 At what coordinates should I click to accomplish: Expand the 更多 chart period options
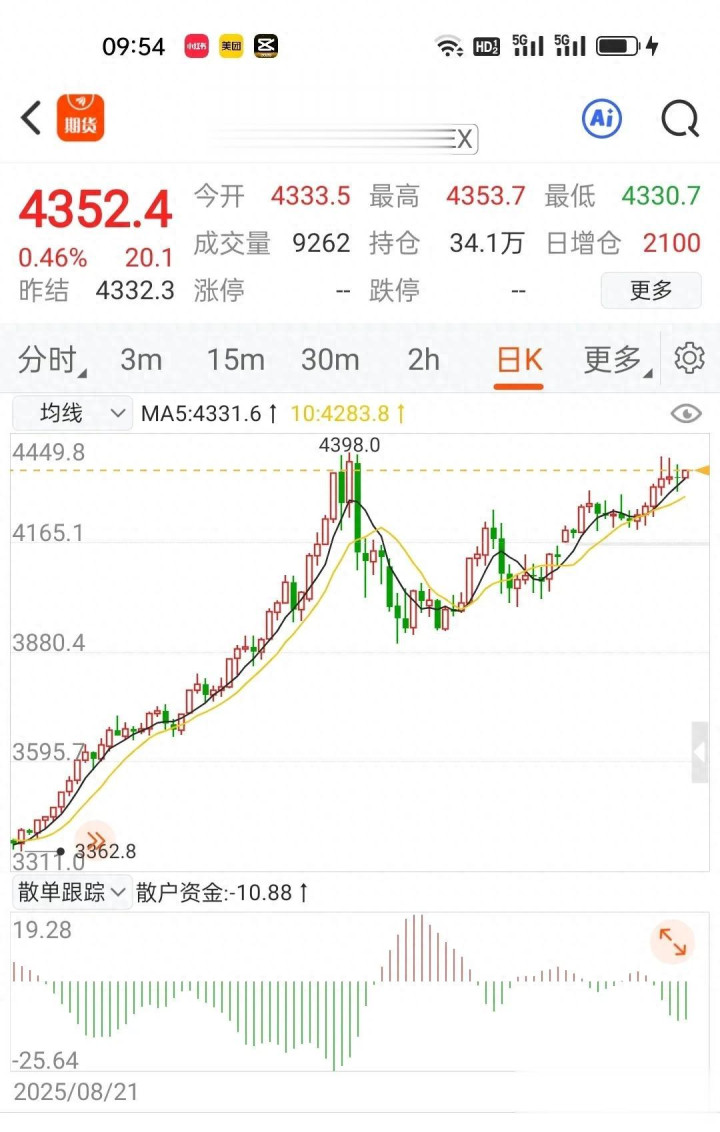click(x=614, y=359)
